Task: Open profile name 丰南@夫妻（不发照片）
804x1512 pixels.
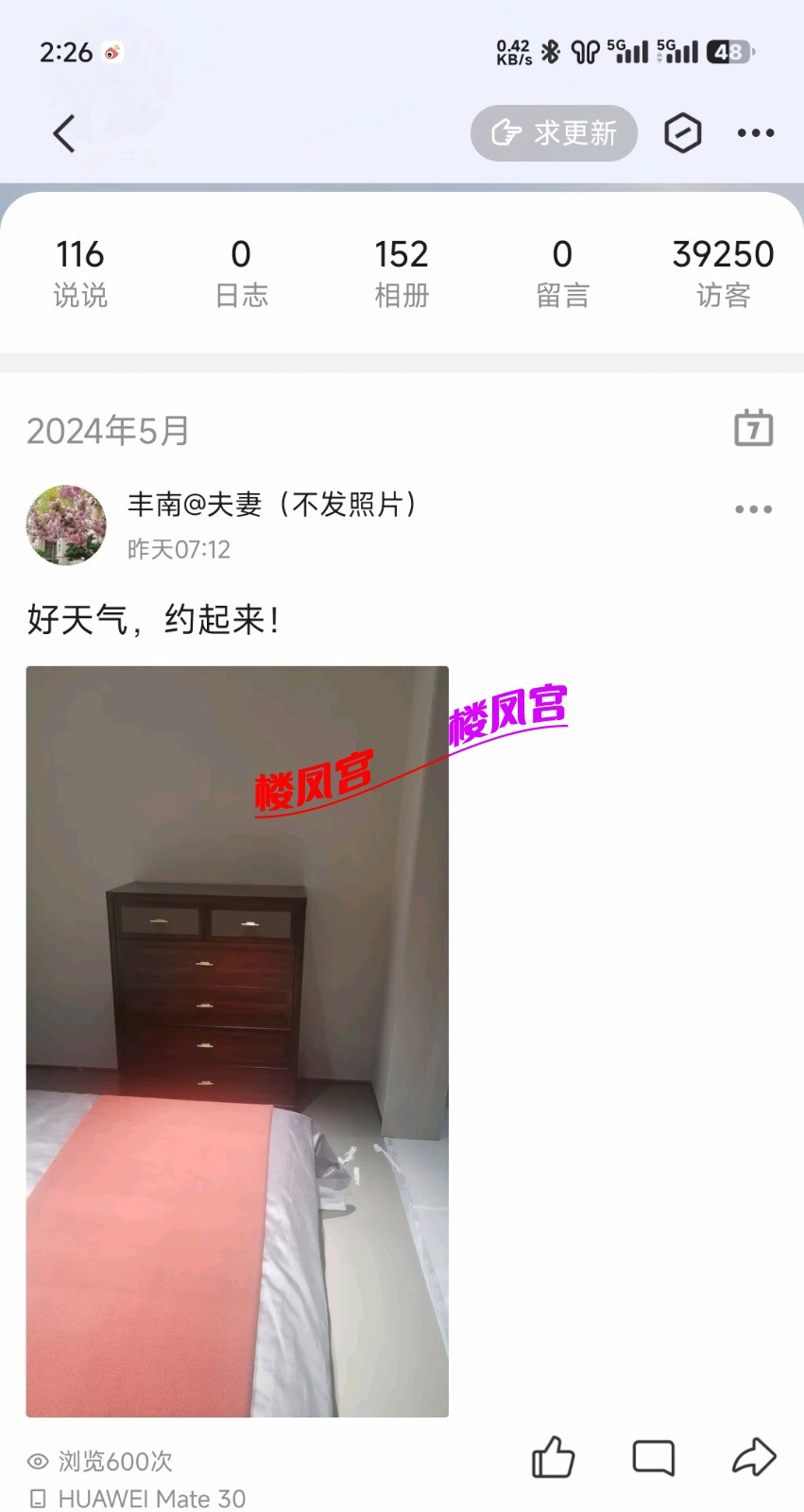Action: pyautogui.click(x=272, y=505)
